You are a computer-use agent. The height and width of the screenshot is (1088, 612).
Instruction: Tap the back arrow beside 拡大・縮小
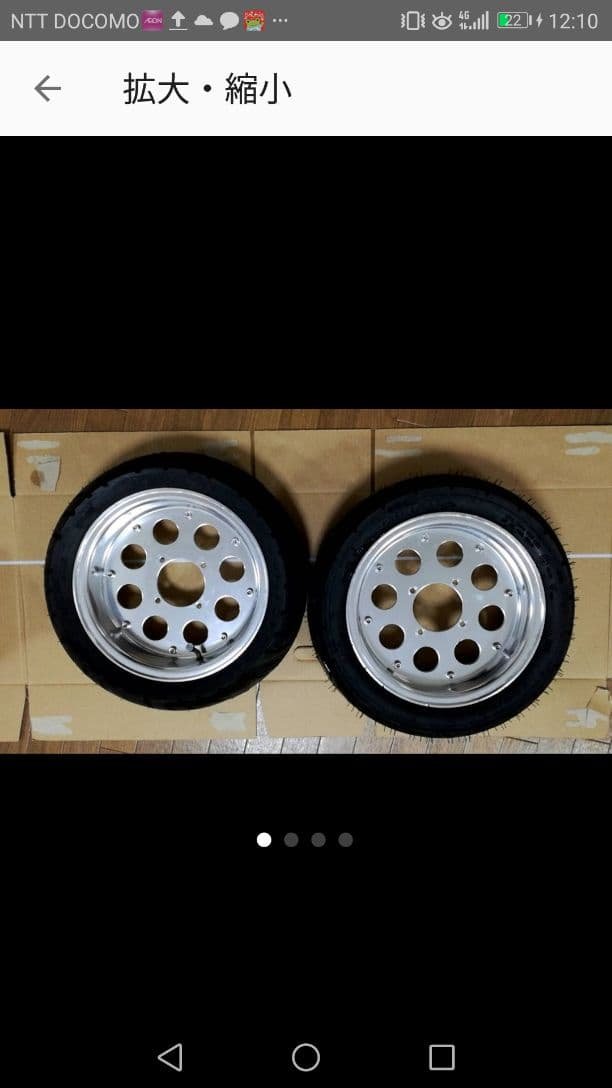pyautogui.click(x=47, y=89)
